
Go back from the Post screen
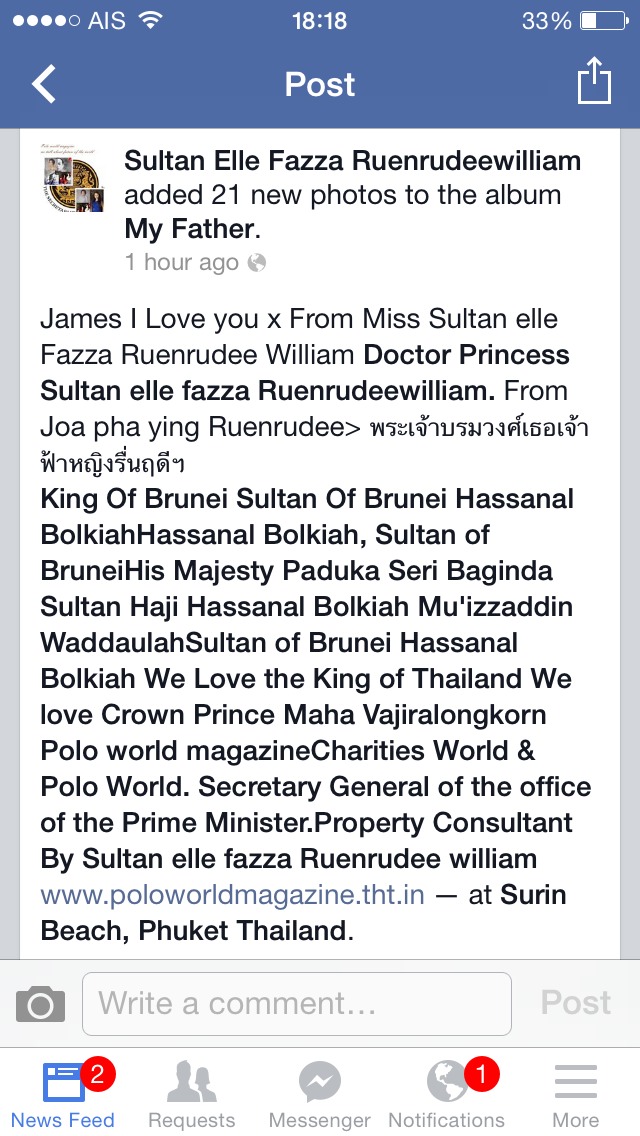tap(43, 84)
